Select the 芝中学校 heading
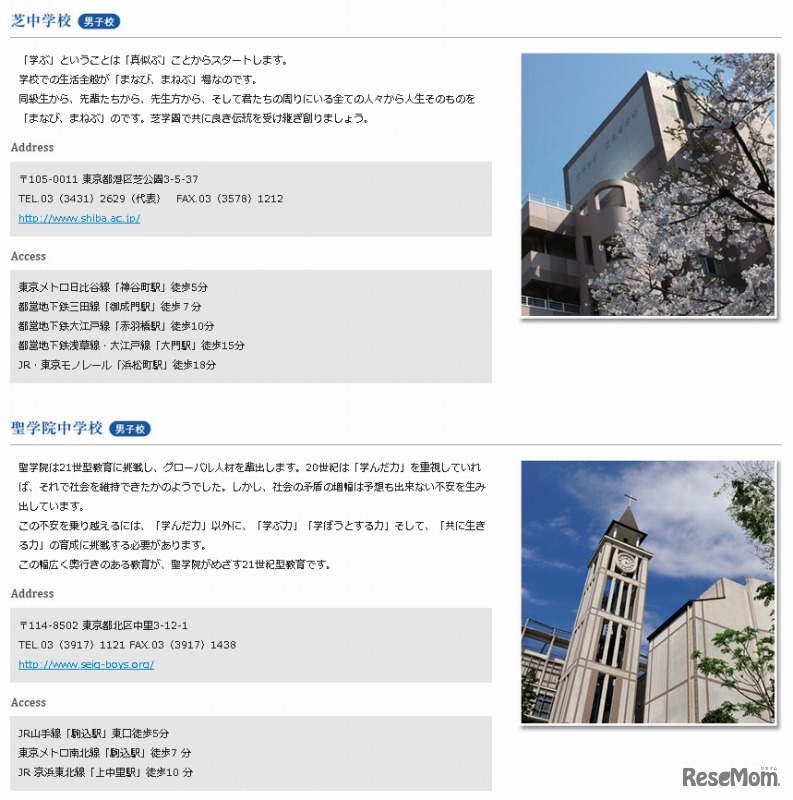 point(42,20)
